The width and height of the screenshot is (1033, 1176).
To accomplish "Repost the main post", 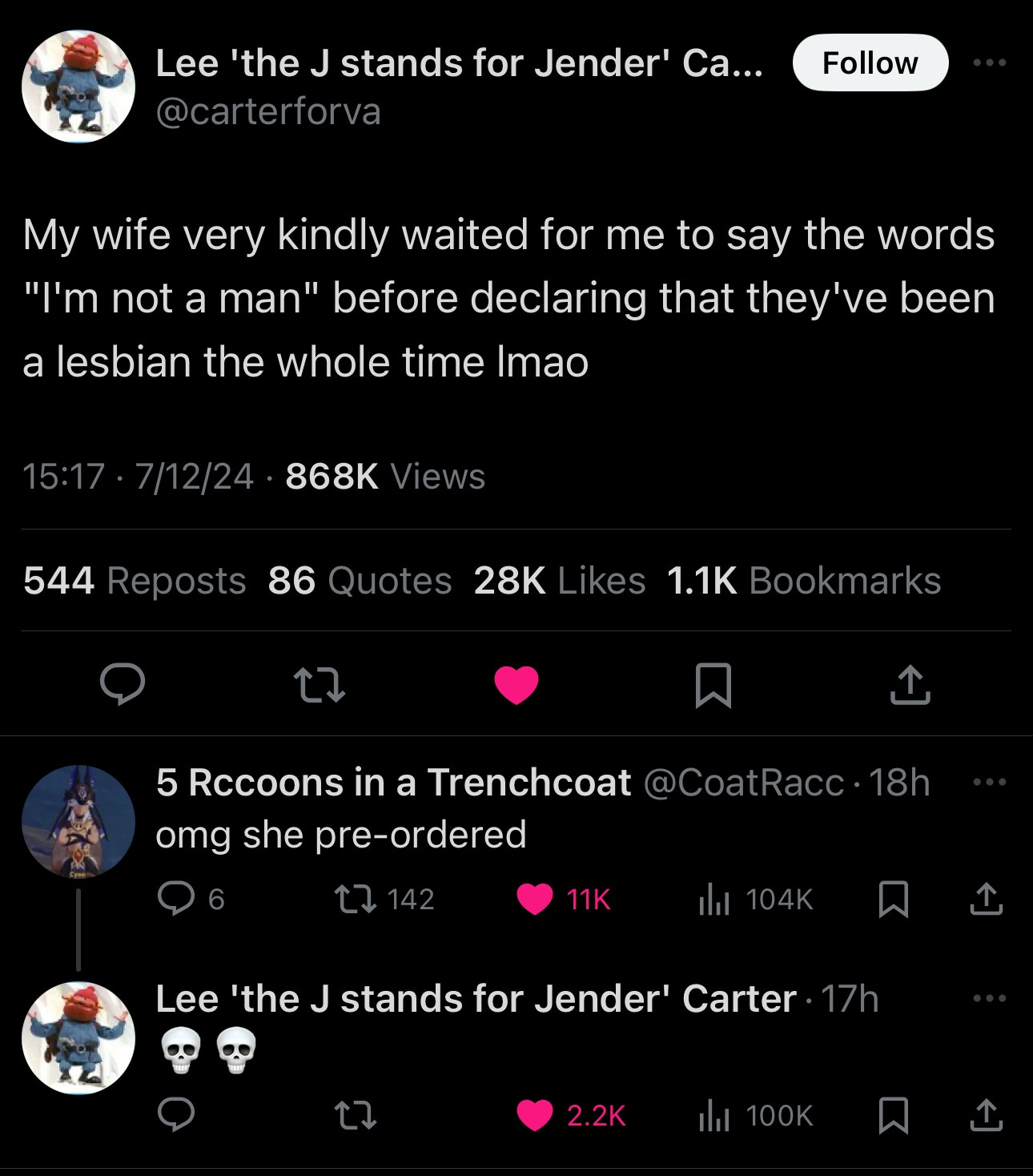I will [x=320, y=686].
